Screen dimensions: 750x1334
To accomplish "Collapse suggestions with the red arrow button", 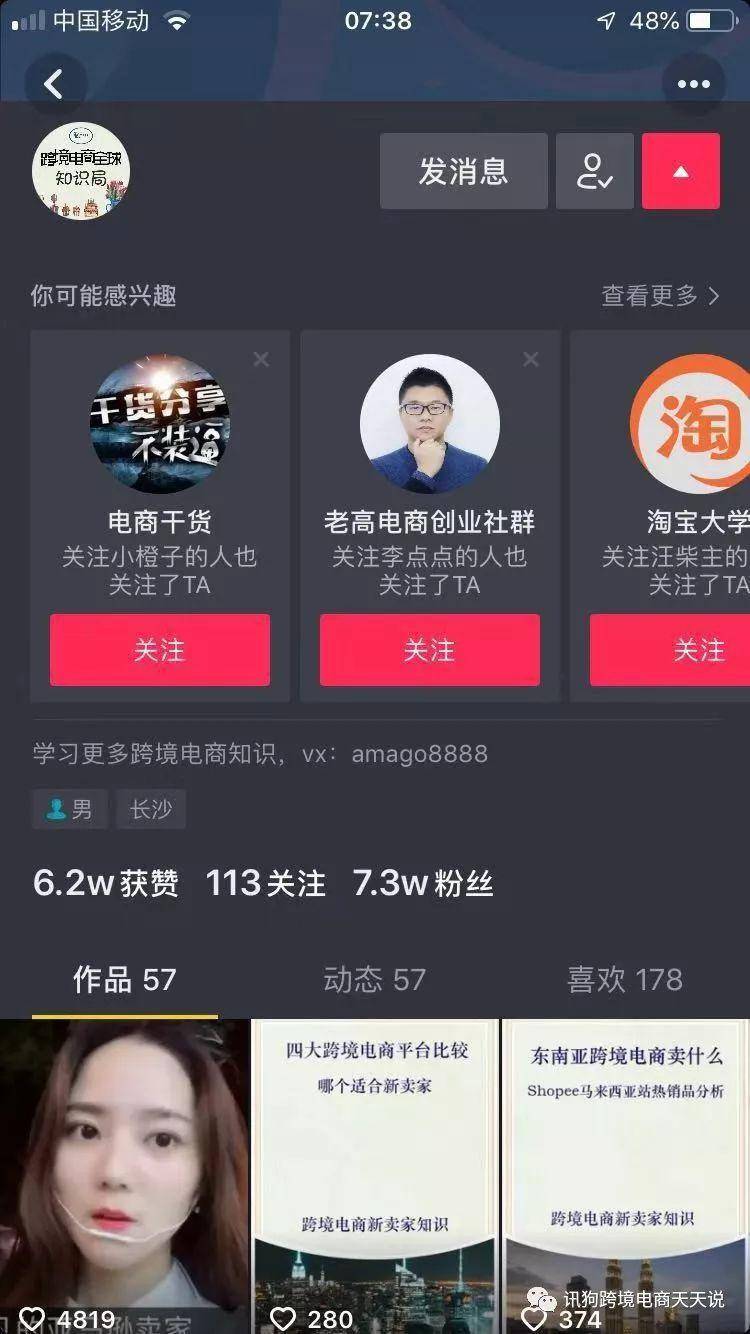I will coord(680,171).
